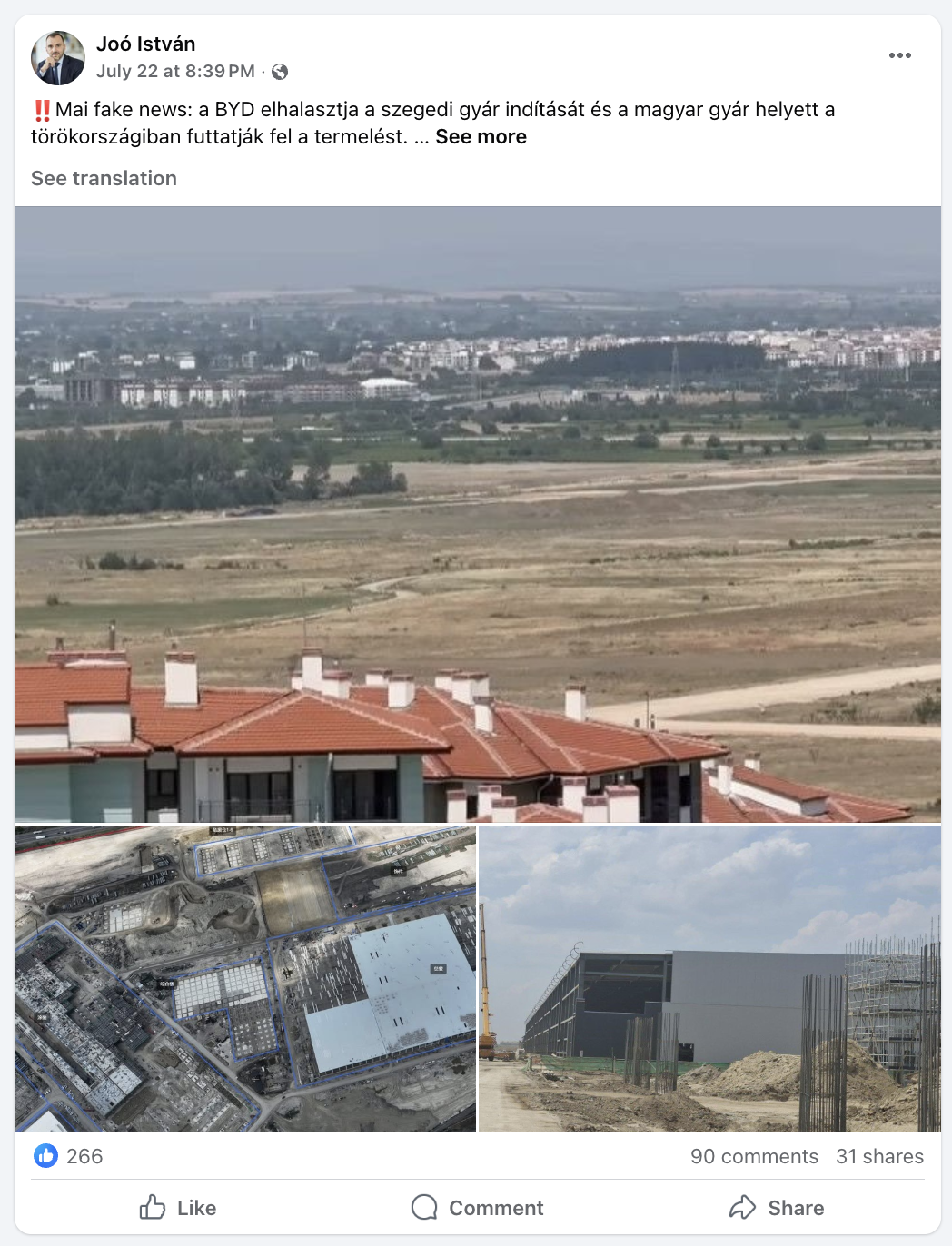
Task: Comment on this post
Action: pyautogui.click(x=478, y=1208)
